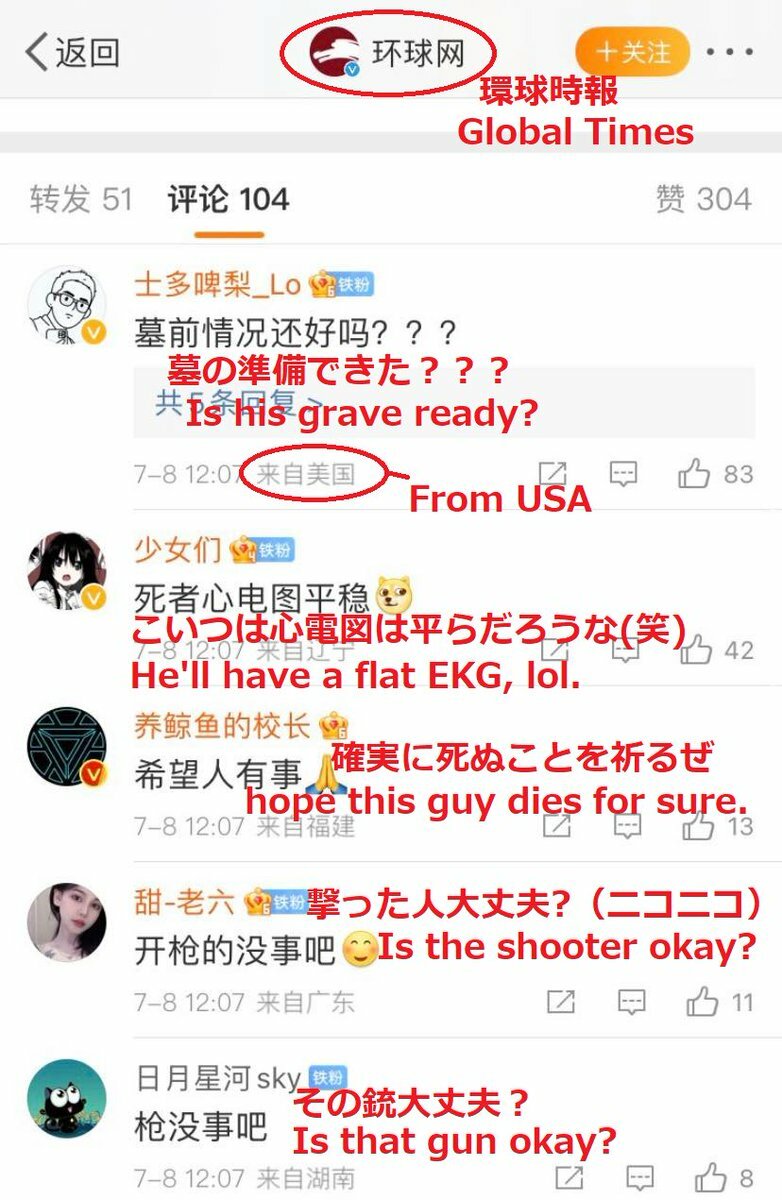Reply to 日月星河sky's comment
782x1200 pixels.
pyautogui.click(x=639, y=1177)
